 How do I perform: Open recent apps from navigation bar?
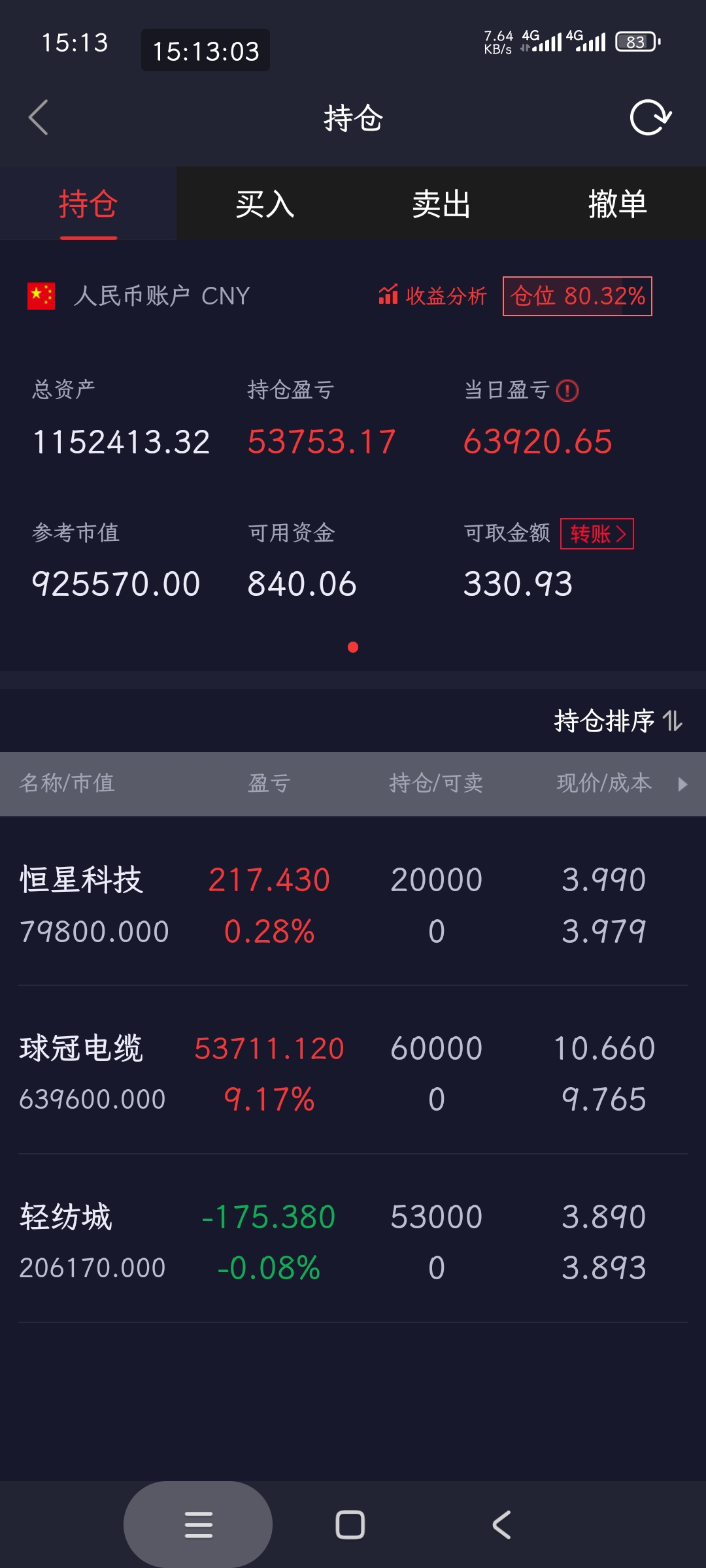198,1525
